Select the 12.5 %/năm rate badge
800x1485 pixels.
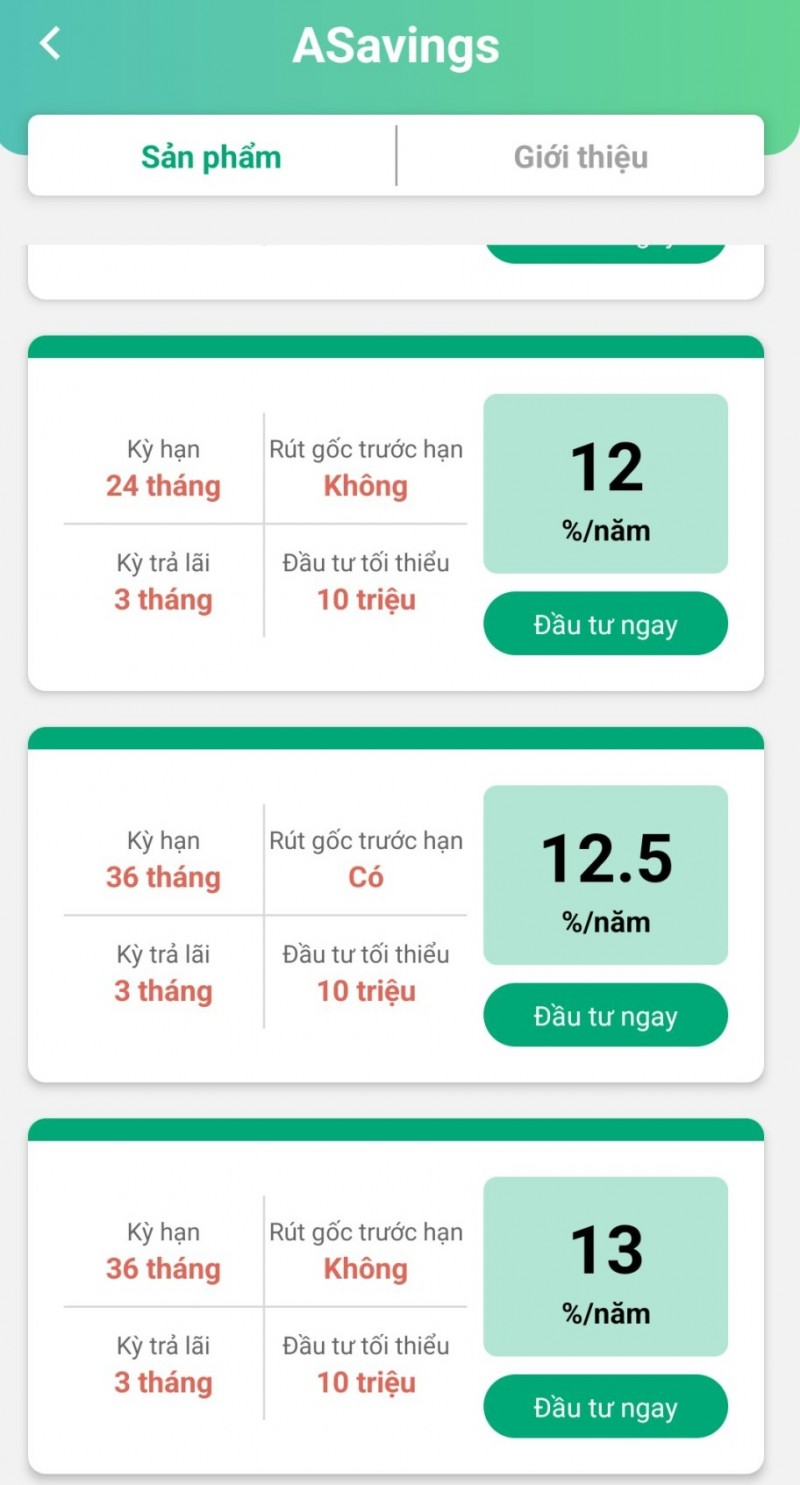click(605, 875)
